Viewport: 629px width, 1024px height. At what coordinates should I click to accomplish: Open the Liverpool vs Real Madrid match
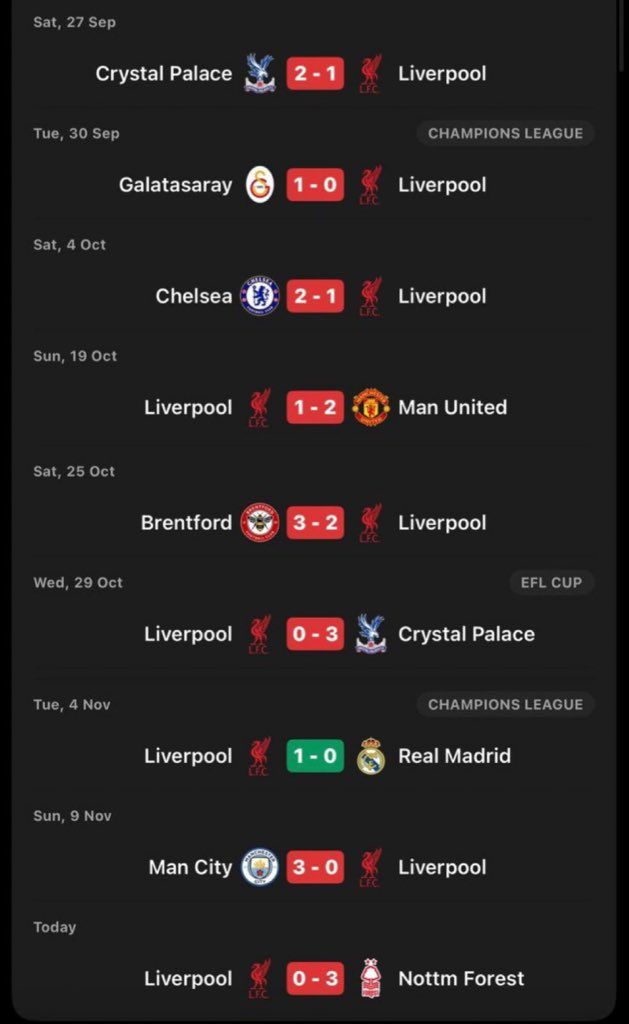pyautogui.click(x=315, y=756)
